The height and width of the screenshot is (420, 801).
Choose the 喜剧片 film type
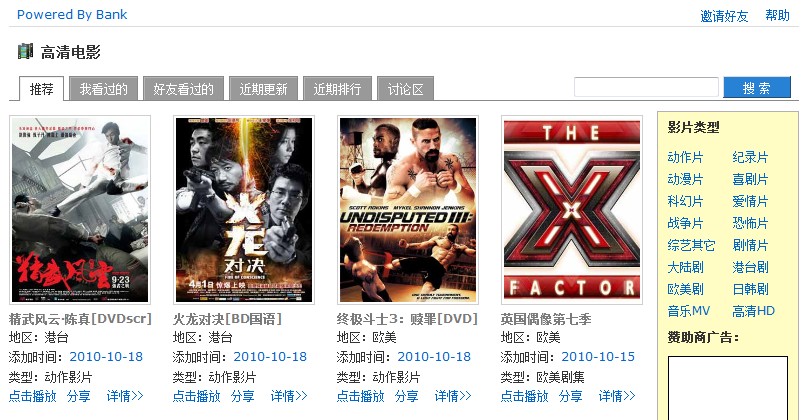[x=750, y=179]
